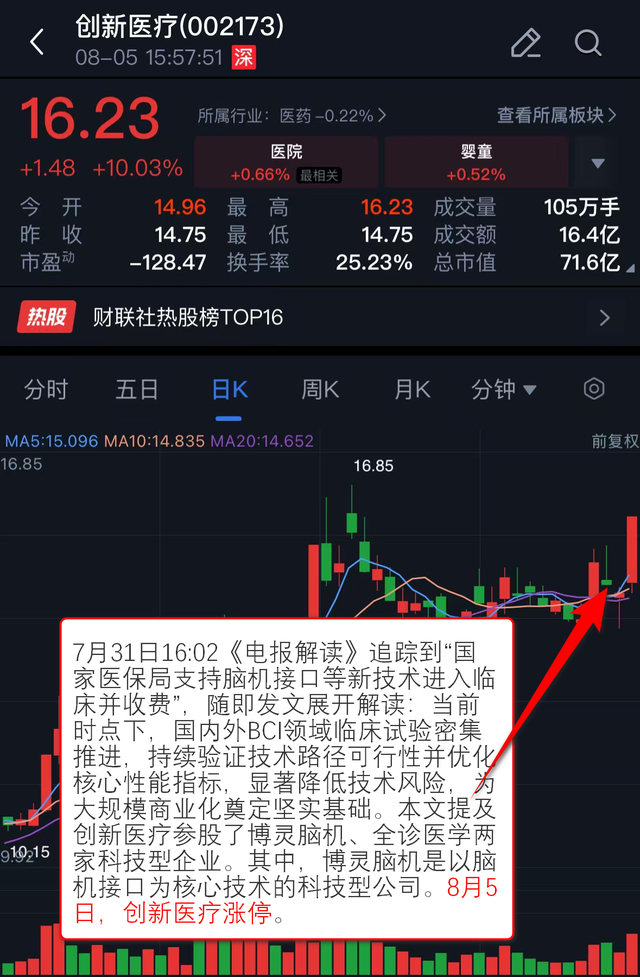
Task: Open the 分钟 interval dropdown
Action: tap(504, 389)
